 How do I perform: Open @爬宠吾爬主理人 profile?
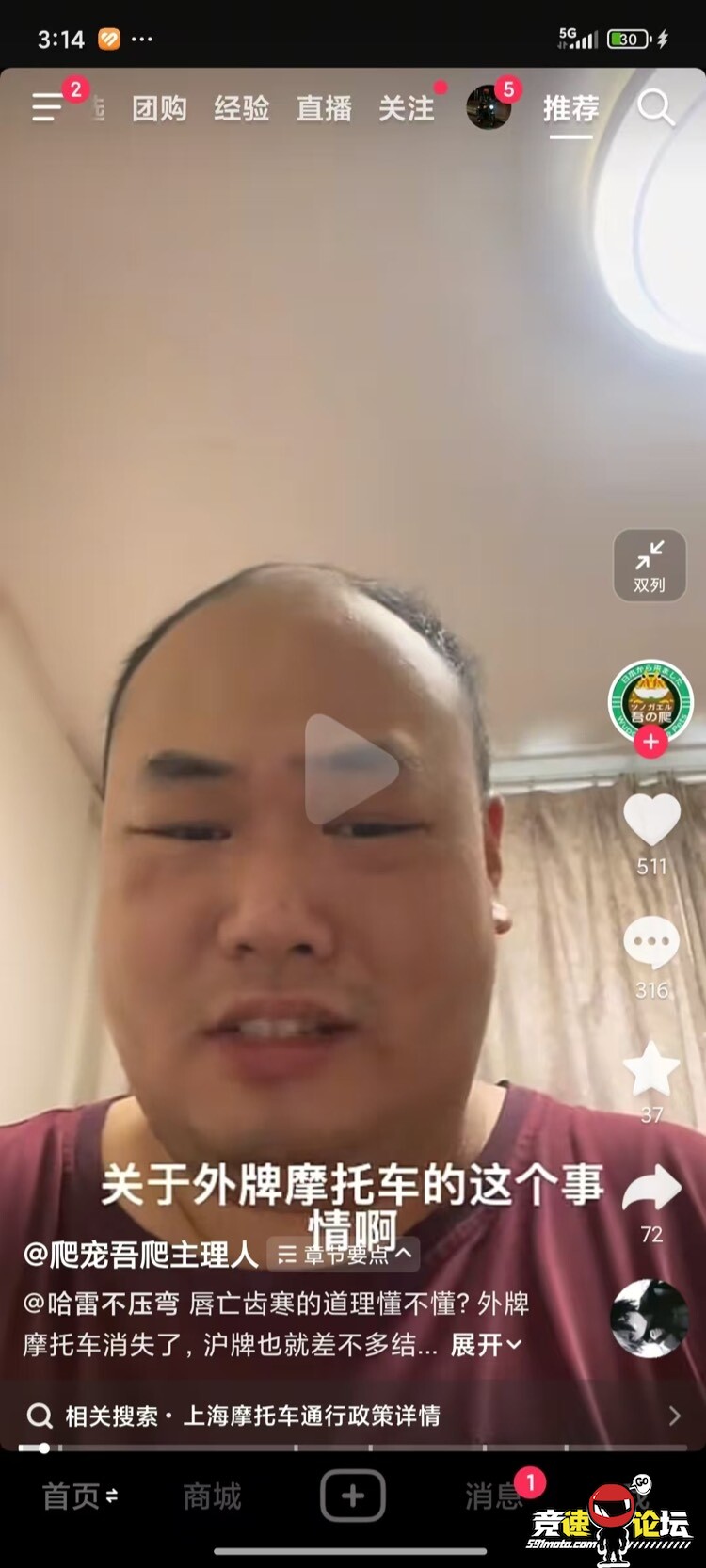140,1255
